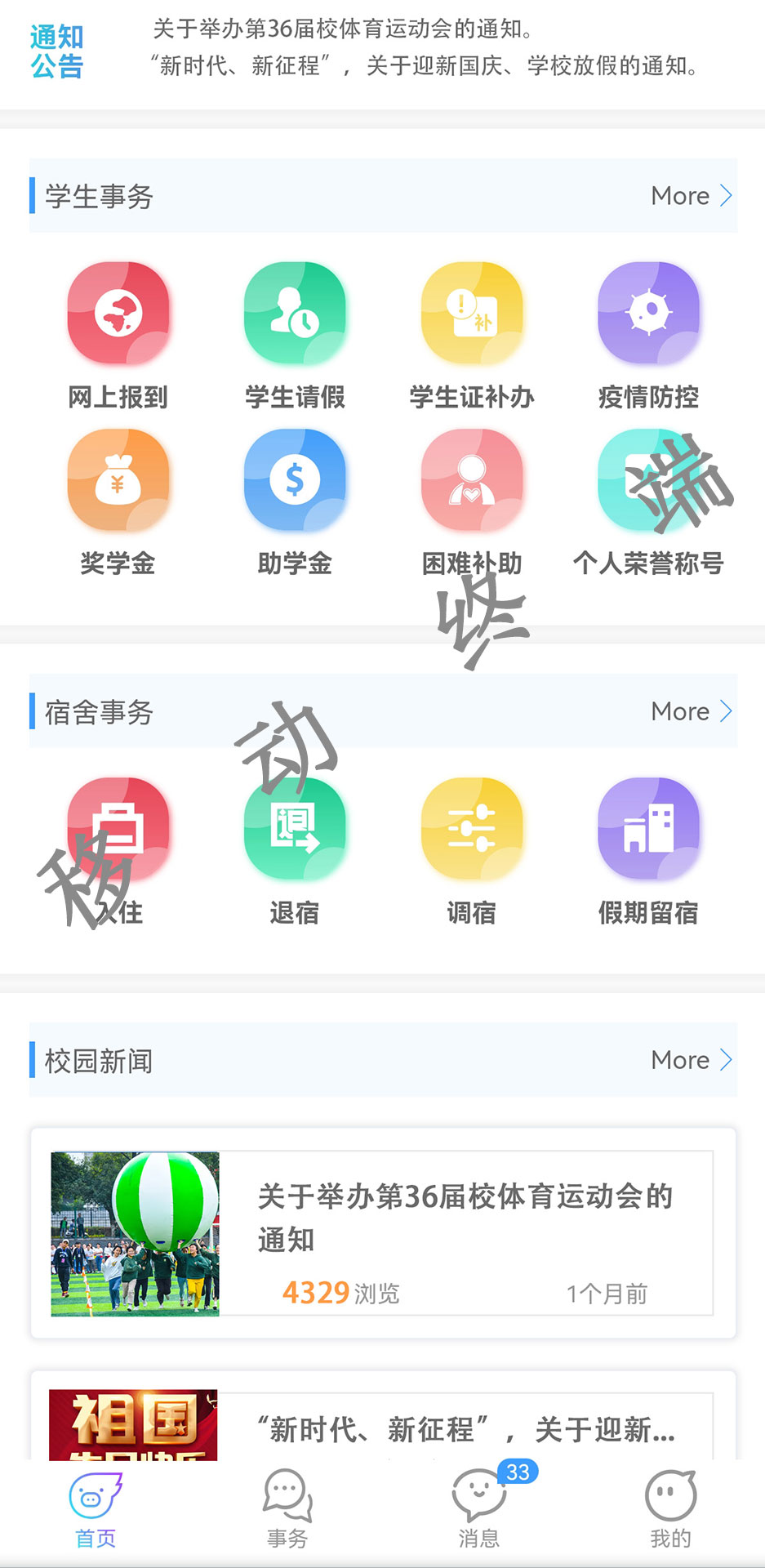This screenshot has width=765, height=1568.
Task: Open More in the 学生事务 section
Action: pyautogui.click(x=691, y=196)
